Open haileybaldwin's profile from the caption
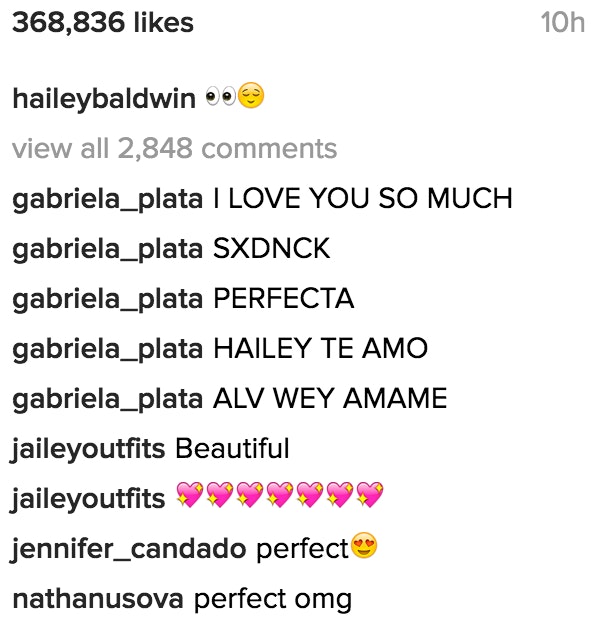This screenshot has height=628, width=600. 104,98
